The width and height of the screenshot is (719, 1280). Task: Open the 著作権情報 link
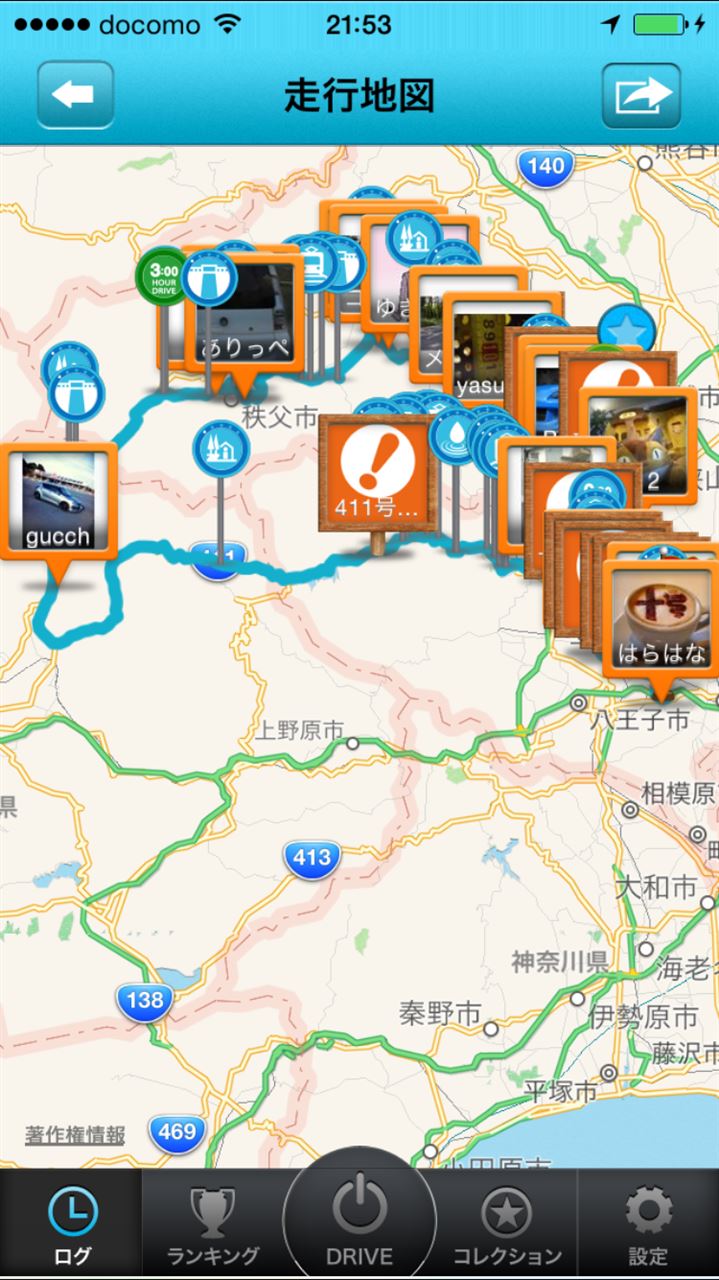tap(75, 1135)
